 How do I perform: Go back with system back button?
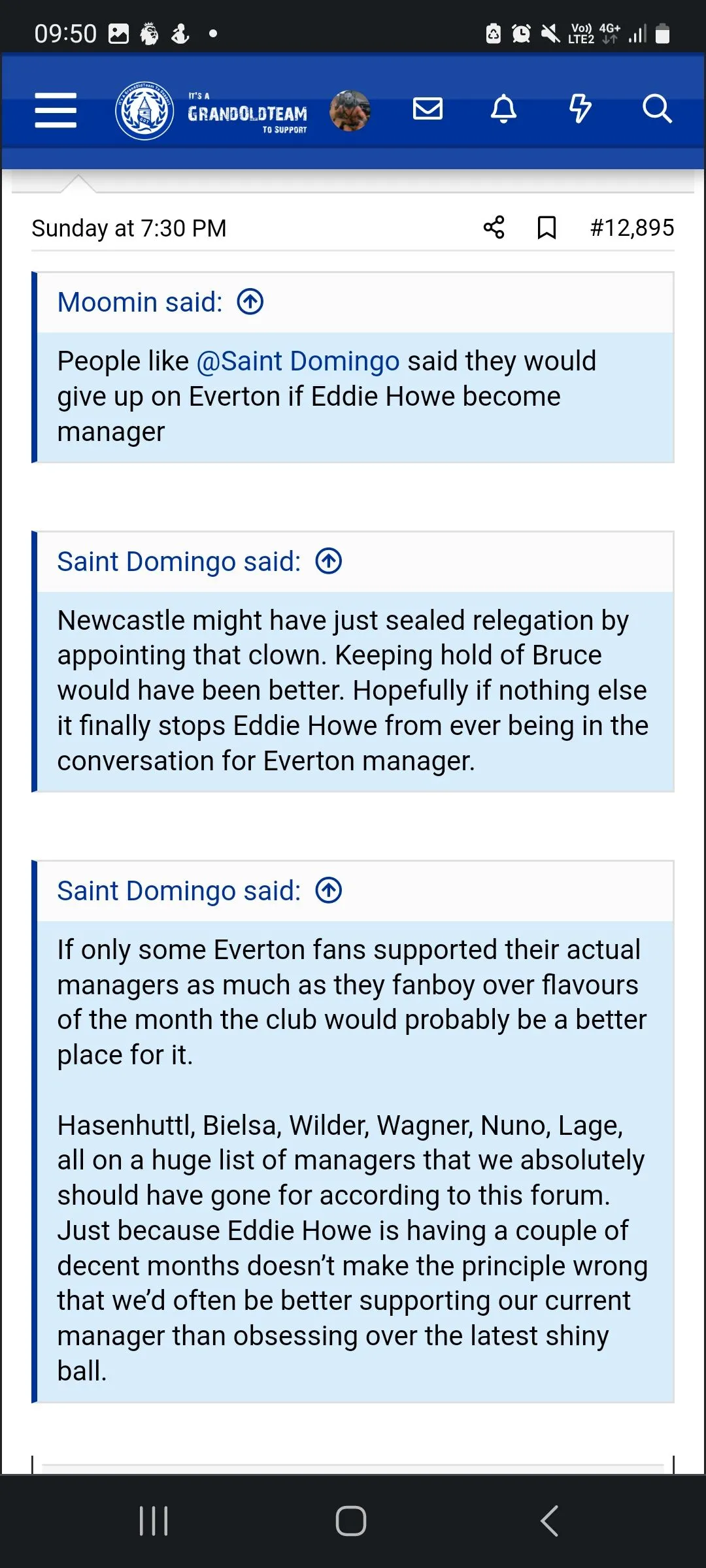(x=550, y=1520)
